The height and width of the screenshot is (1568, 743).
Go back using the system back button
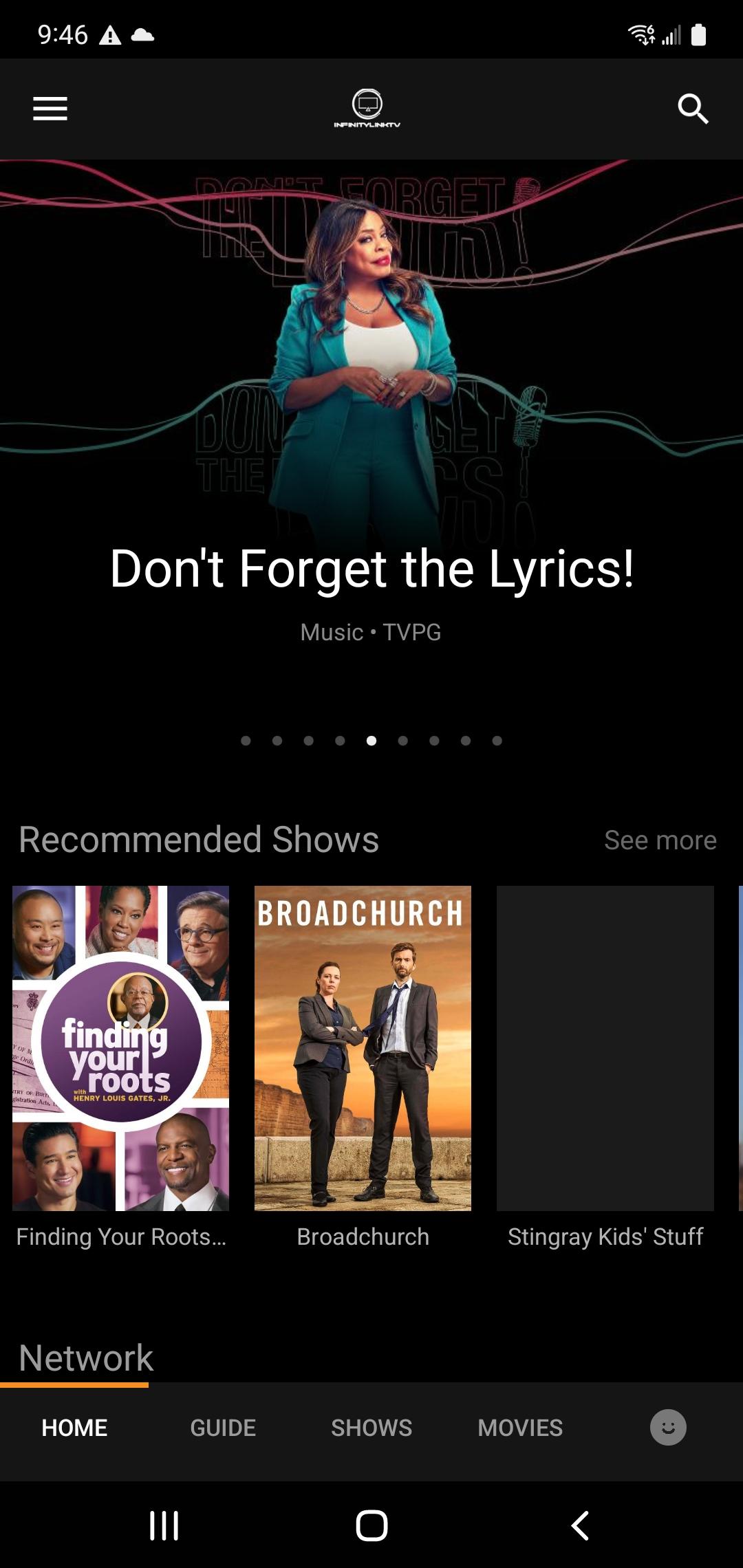(x=580, y=1525)
